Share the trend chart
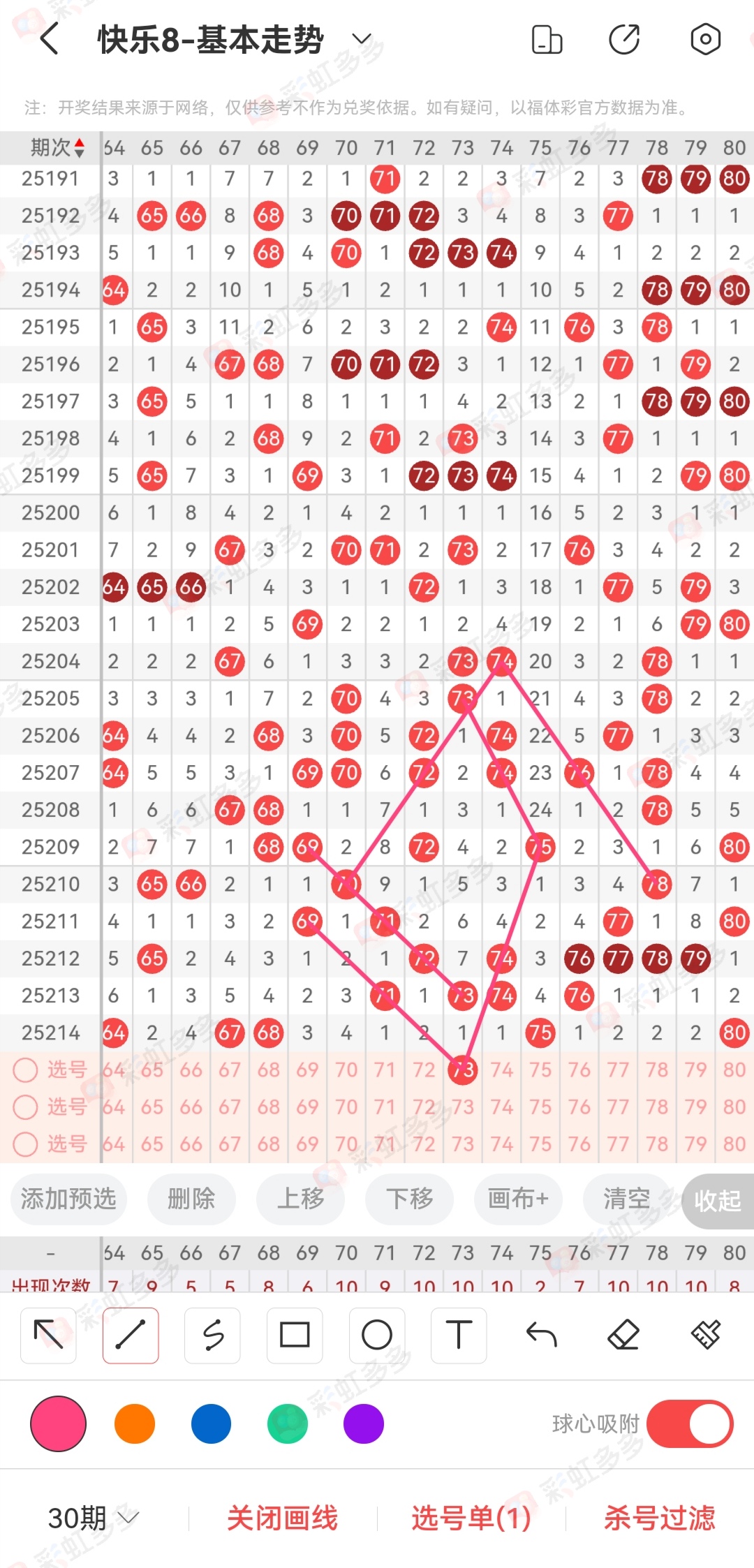This screenshot has width=754, height=1568. pos(624,39)
